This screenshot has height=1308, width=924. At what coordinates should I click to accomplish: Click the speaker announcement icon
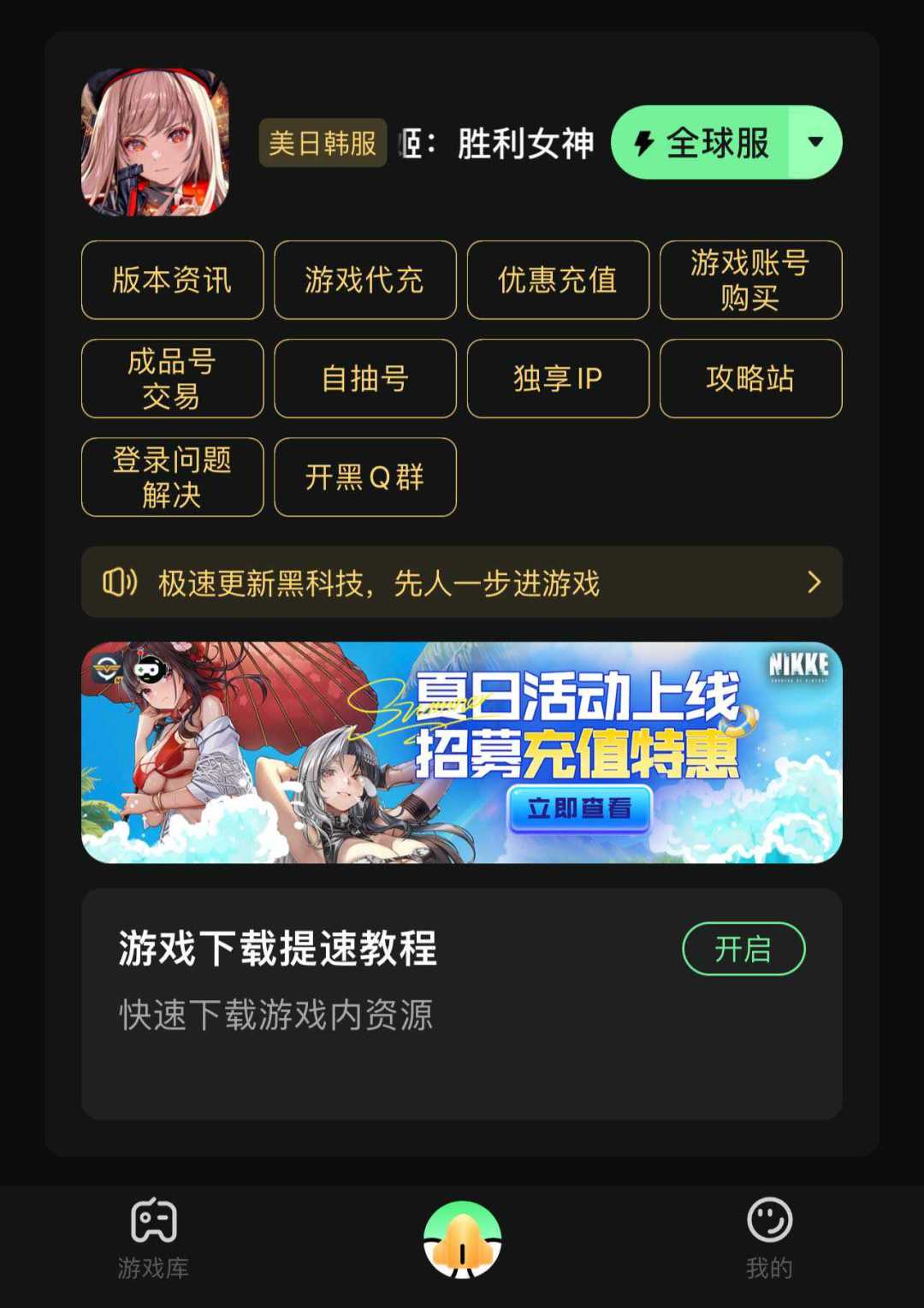tap(120, 583)
